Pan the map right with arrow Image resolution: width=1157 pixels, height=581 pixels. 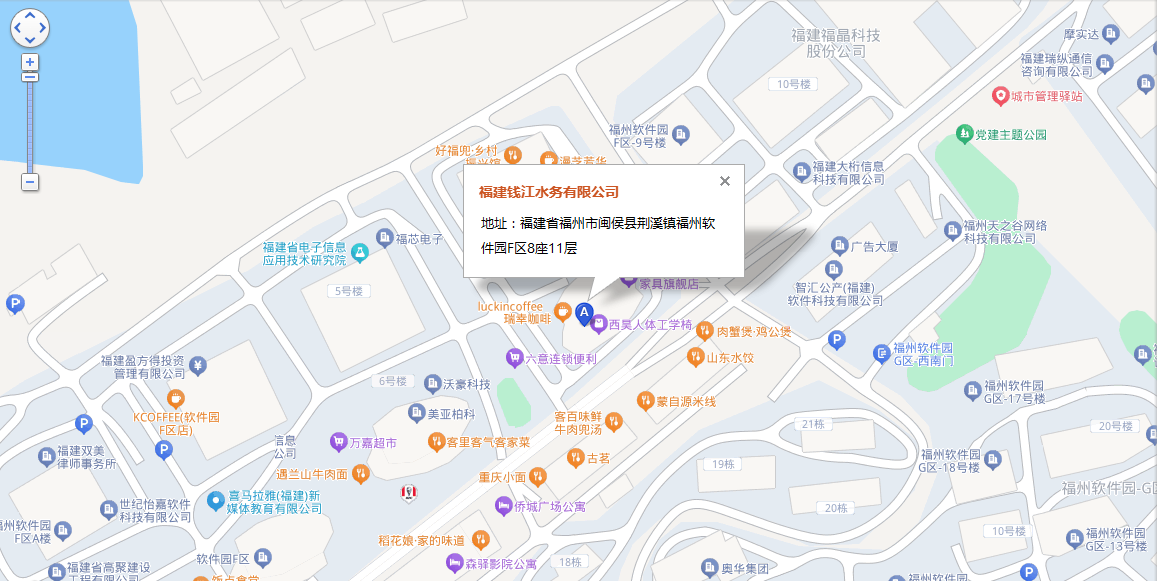(42, 28)
